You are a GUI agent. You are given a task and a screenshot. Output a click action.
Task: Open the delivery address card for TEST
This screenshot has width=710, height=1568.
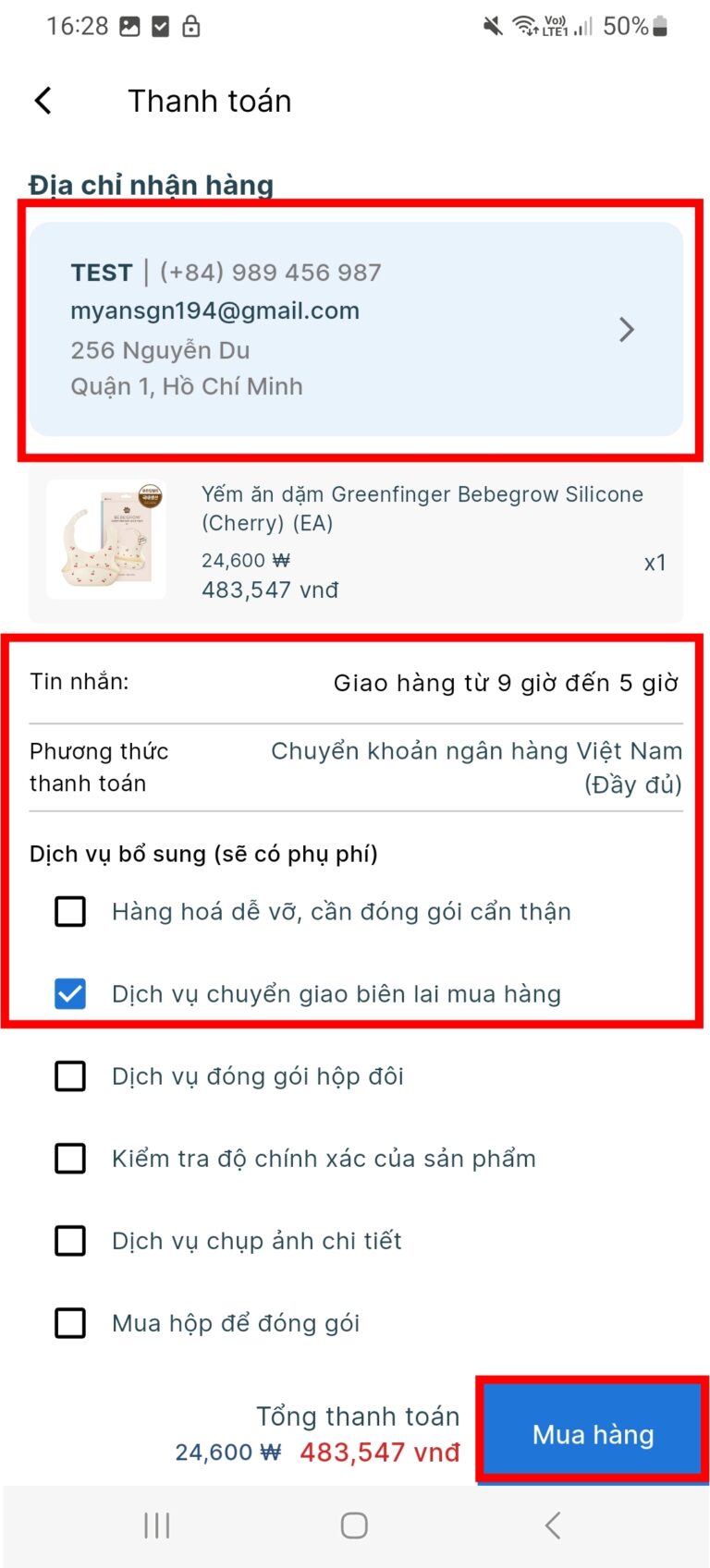pos(356,329)
